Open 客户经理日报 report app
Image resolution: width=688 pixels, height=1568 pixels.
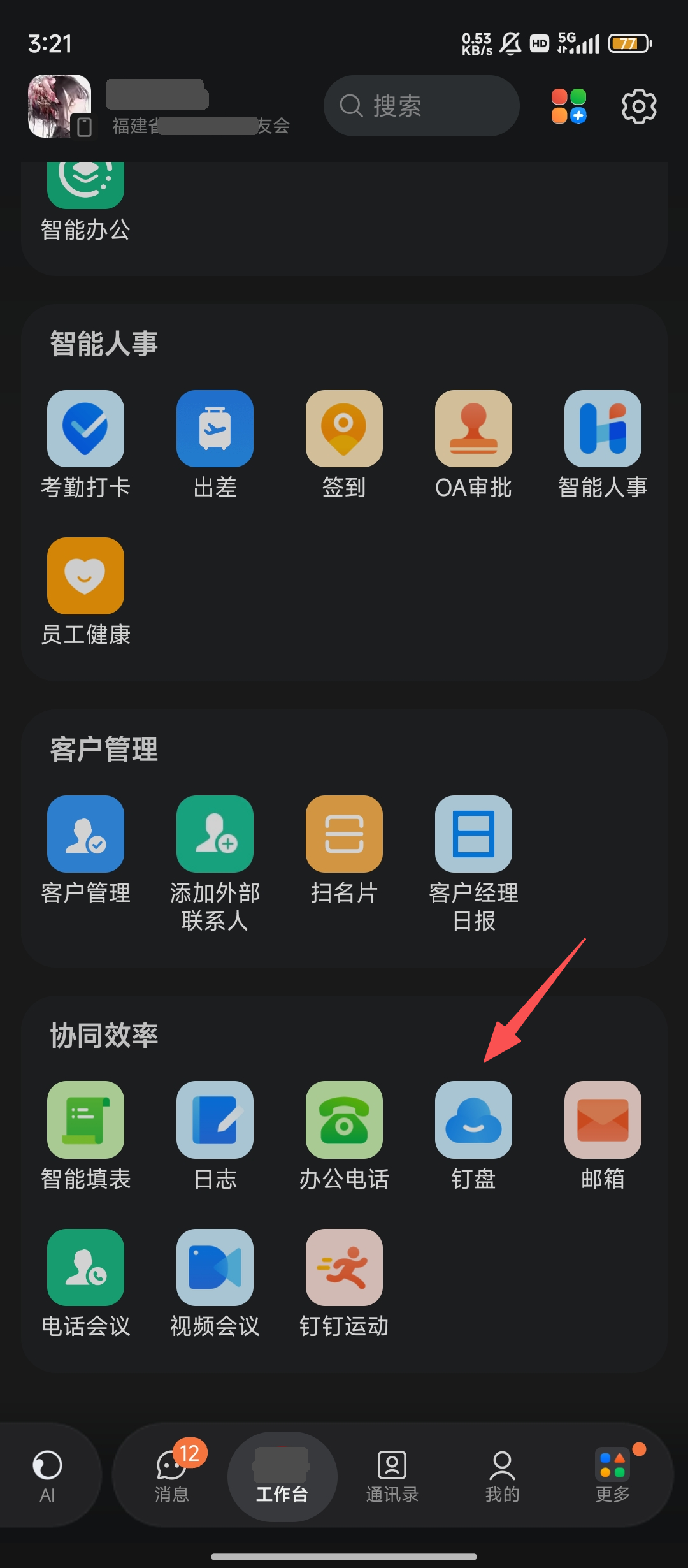click(x=473, y=834)
